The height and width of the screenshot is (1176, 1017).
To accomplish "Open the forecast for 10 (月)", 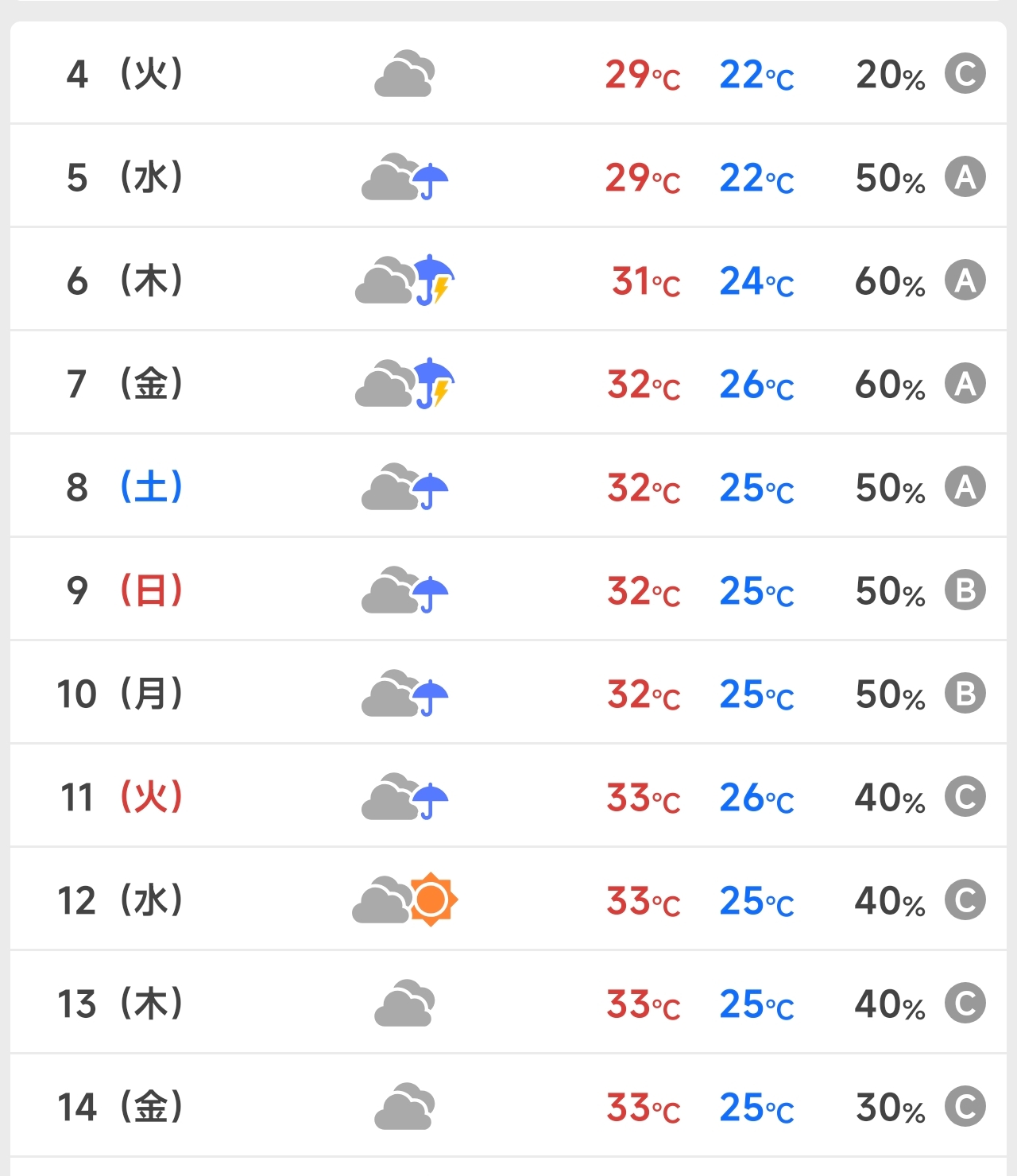I will tap(508, 693).
